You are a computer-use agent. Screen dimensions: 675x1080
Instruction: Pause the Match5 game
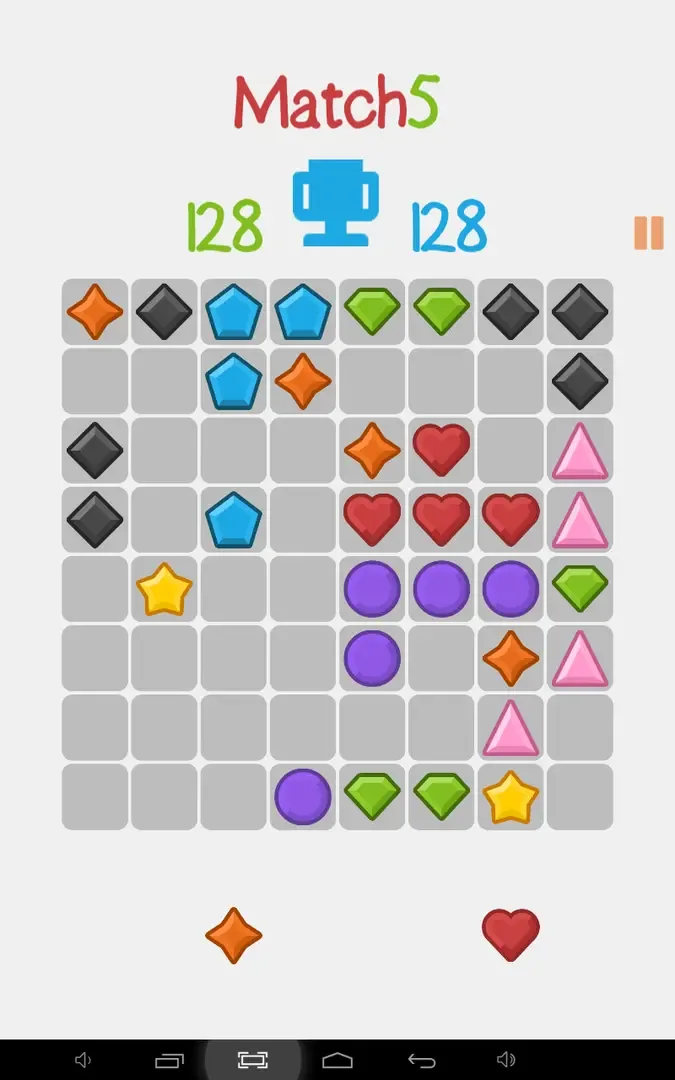point(648,232)
